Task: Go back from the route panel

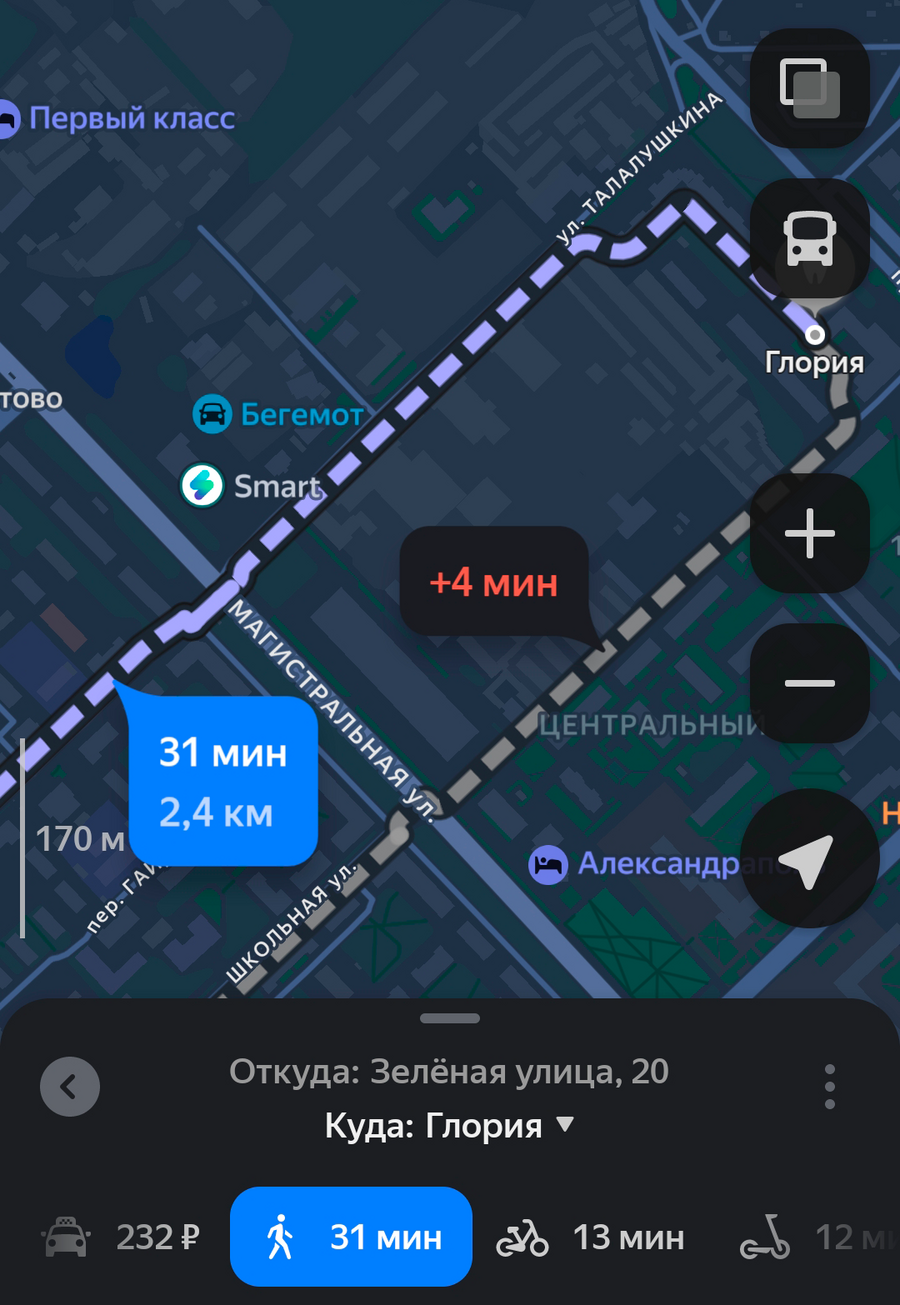Action: tap(70, 1086)
